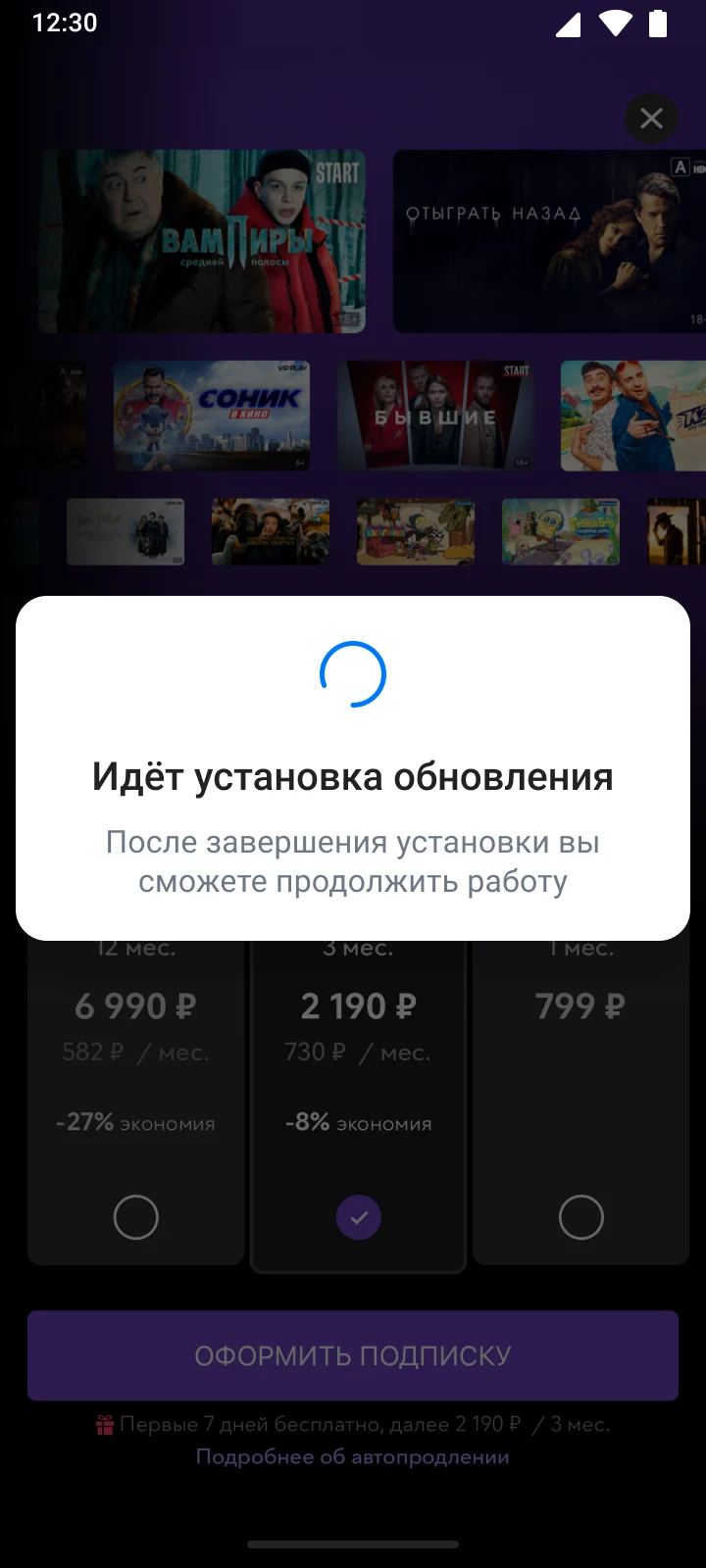Select the 12-month plan for 6 990 ₽

click(135, 1217)
